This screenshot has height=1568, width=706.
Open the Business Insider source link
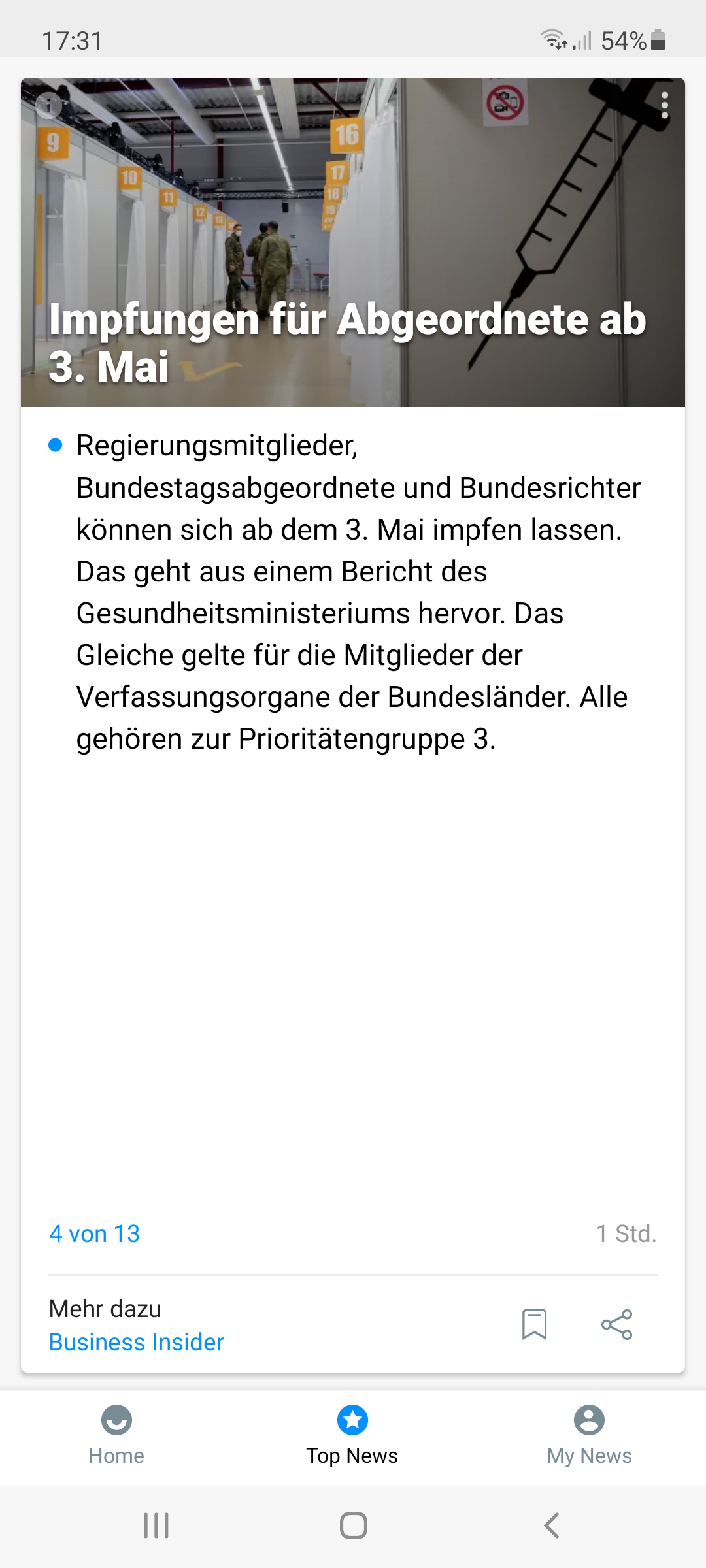(137, 1343)
